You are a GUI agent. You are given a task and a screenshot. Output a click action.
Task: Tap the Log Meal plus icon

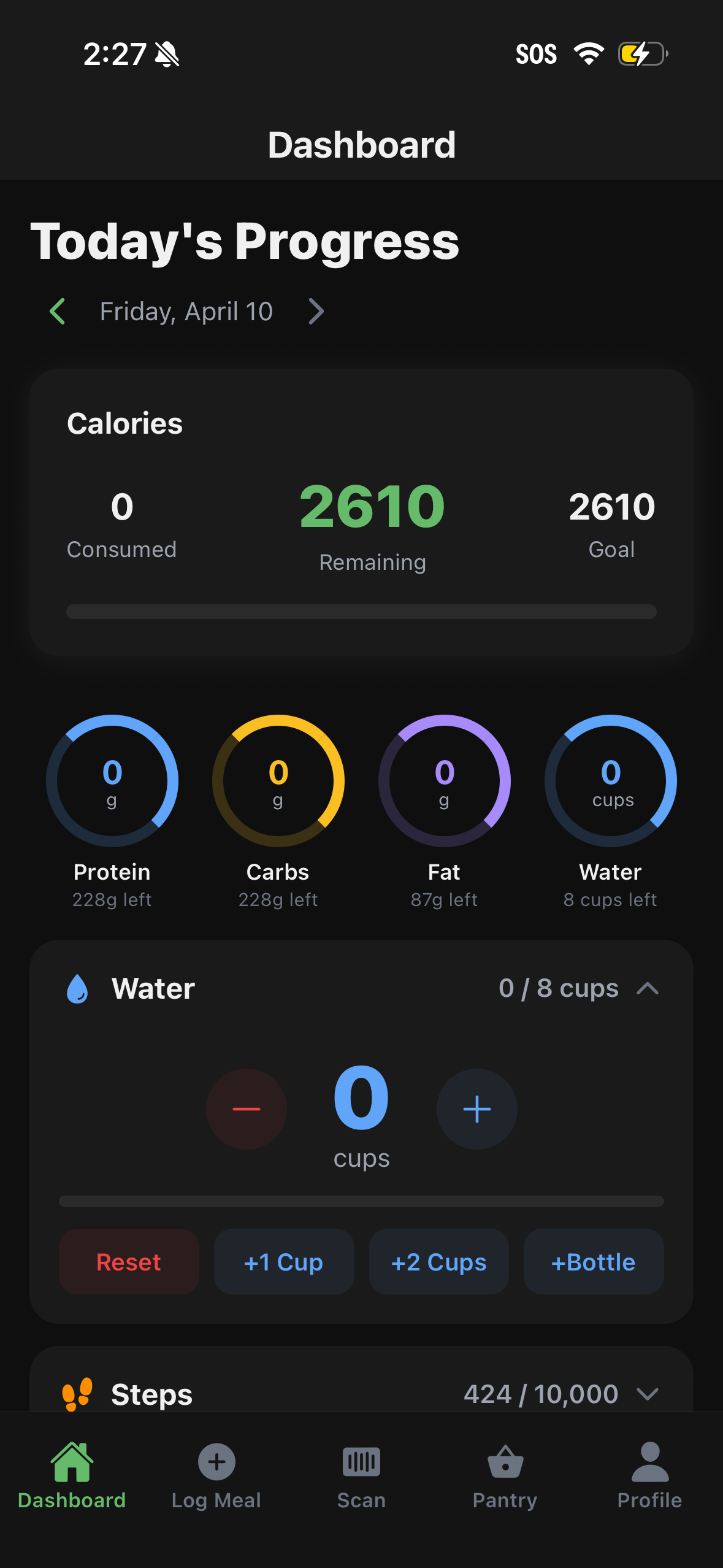216,1462
